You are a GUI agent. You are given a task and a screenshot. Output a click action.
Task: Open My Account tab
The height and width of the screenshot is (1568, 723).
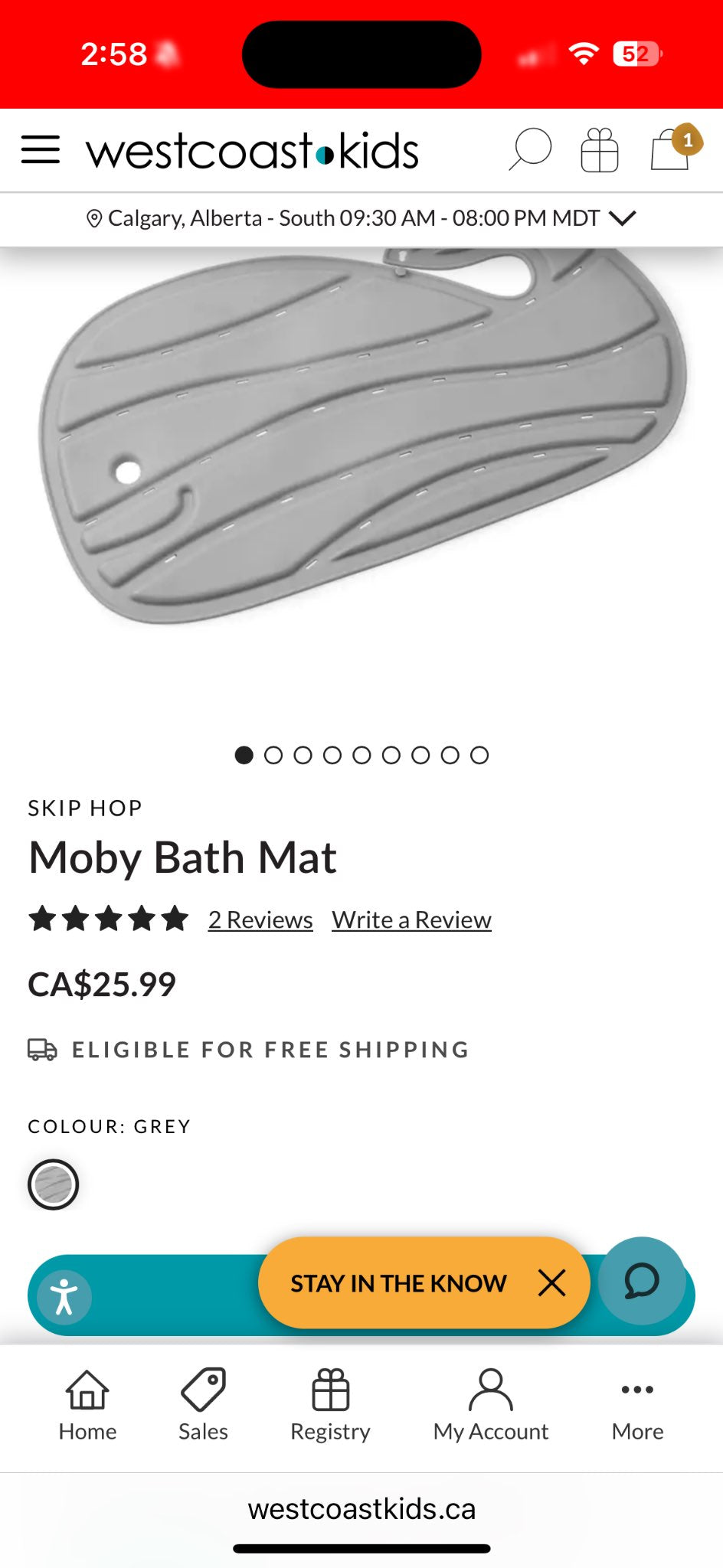(x=490, y=1406)
